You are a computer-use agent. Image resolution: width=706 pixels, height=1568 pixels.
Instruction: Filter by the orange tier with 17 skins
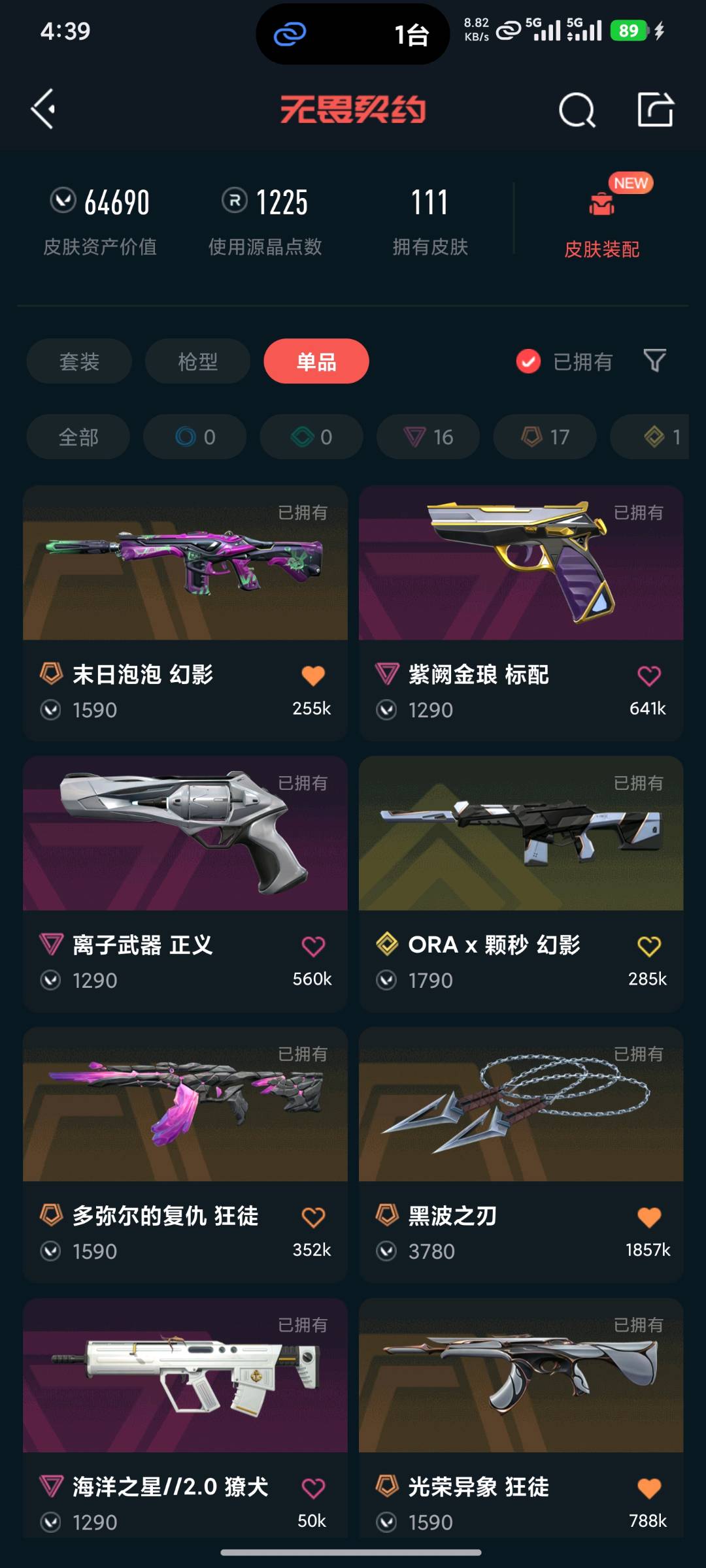[545, 437]
